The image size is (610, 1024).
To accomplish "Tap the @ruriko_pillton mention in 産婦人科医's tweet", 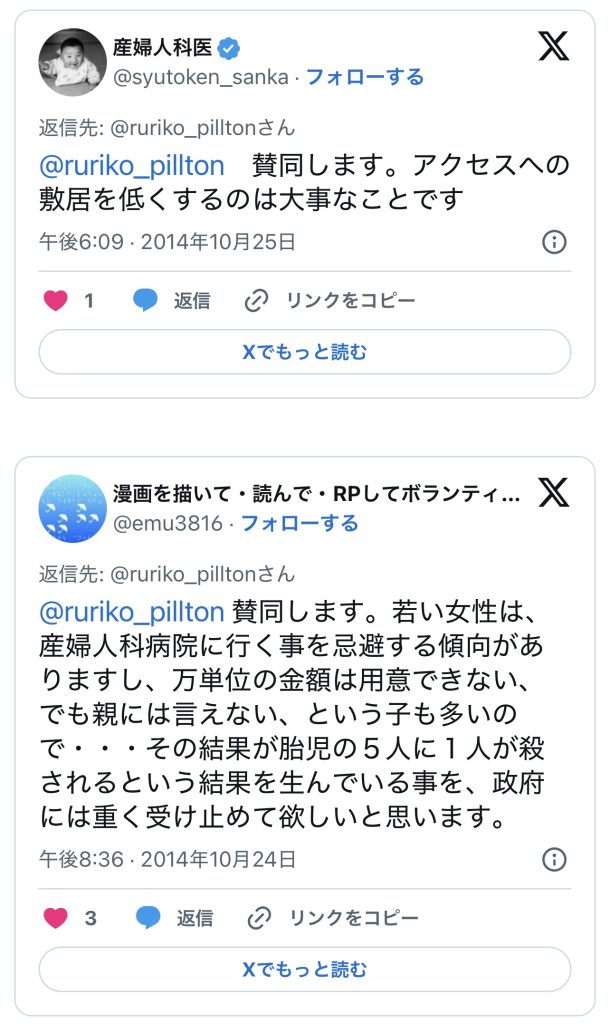I will (132, 166).
